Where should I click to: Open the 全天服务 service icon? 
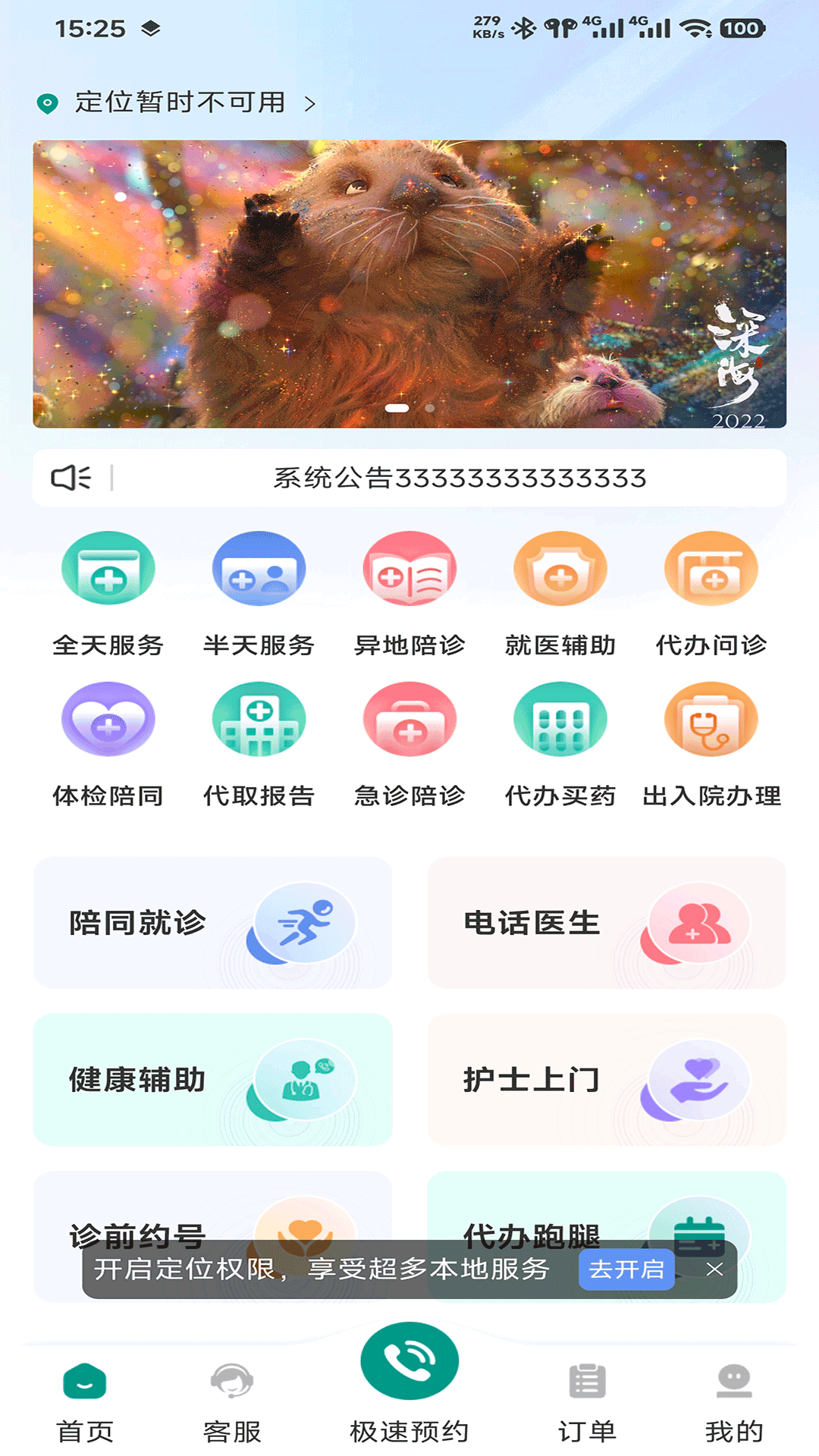(x=107, y=570)
